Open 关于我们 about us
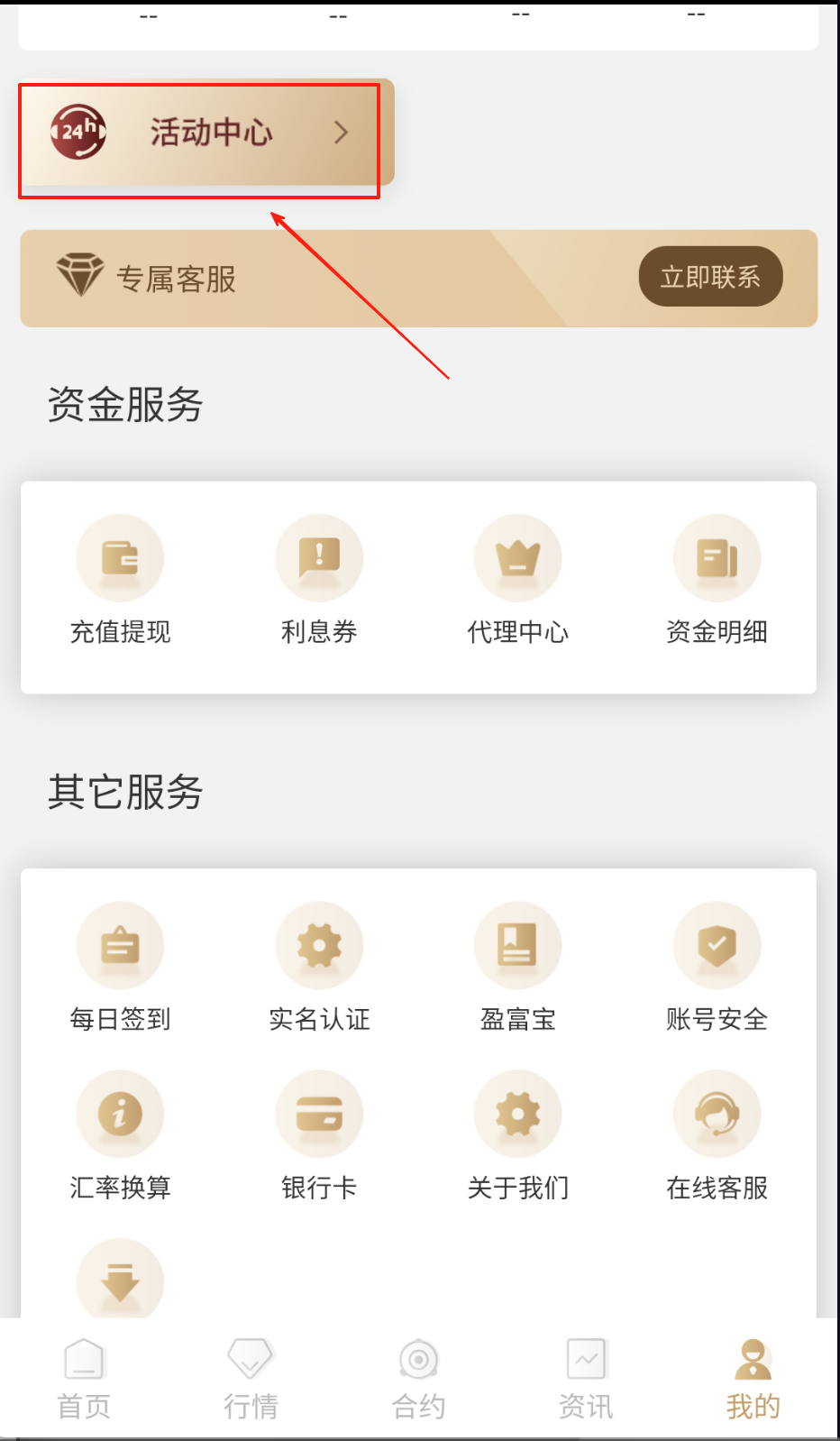Screen dimensions: 840x1441 click(x=518, y=1135)
